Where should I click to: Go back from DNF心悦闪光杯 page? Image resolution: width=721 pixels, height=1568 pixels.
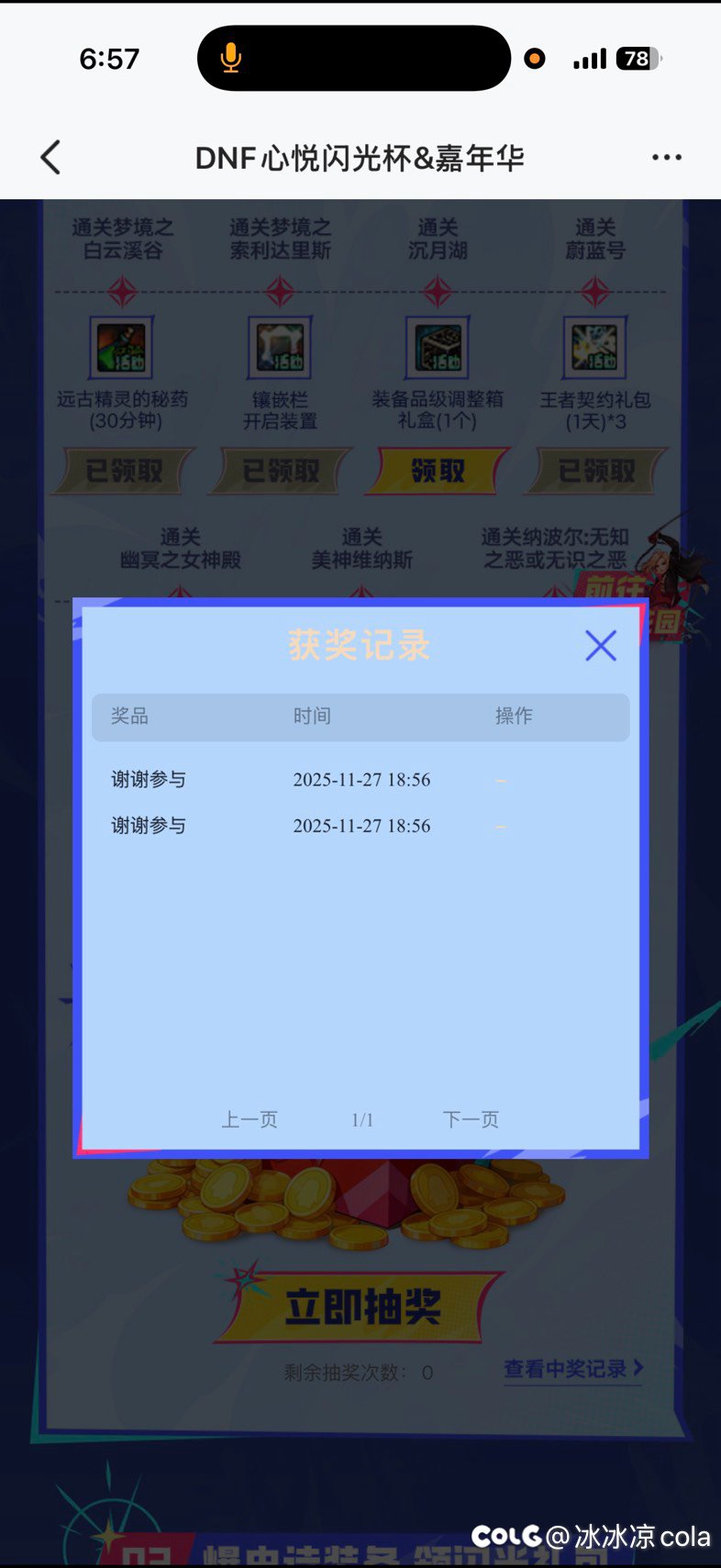(51, 158)
